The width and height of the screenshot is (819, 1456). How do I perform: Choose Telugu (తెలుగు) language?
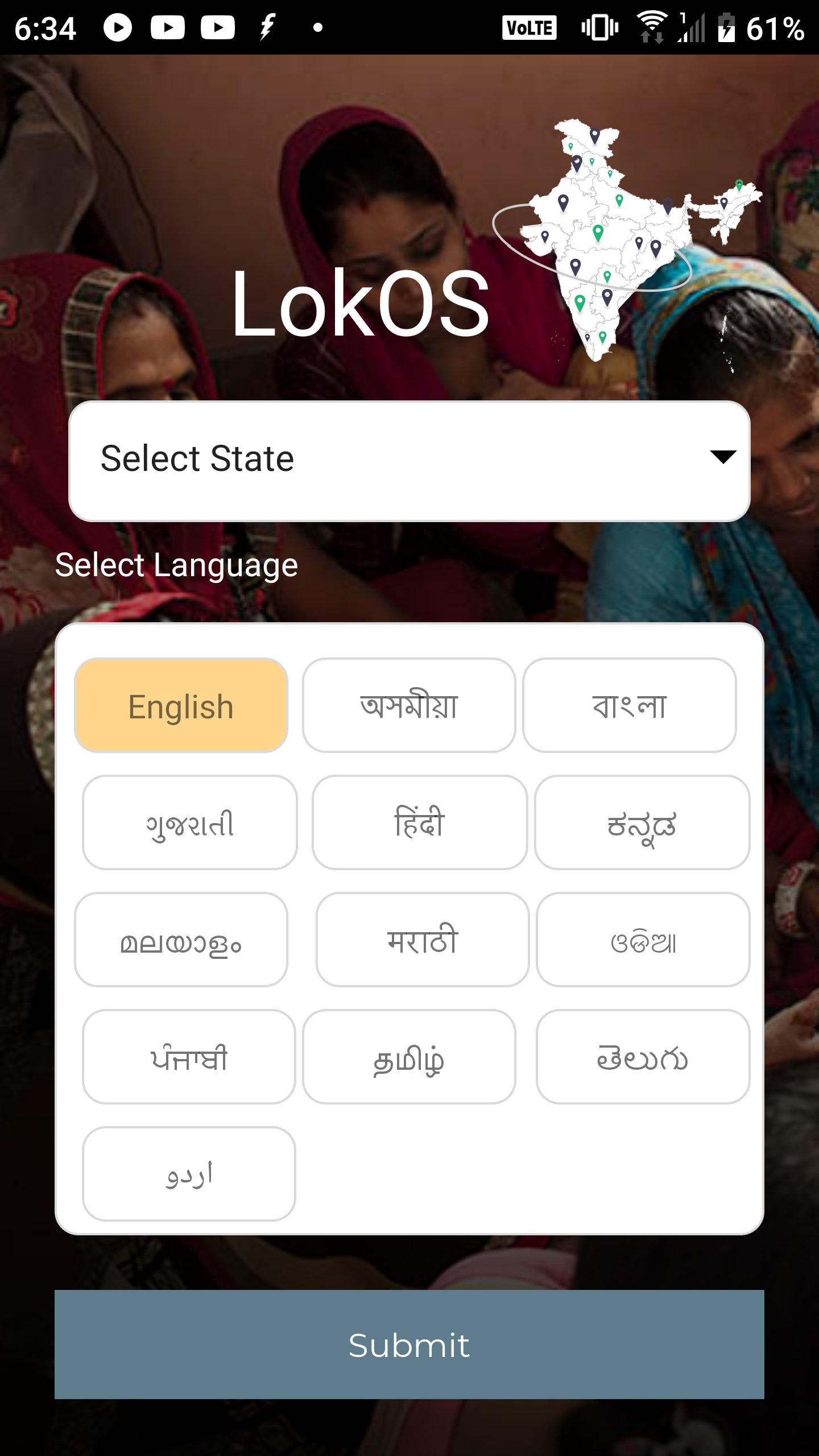click(x=643, y=1057)
